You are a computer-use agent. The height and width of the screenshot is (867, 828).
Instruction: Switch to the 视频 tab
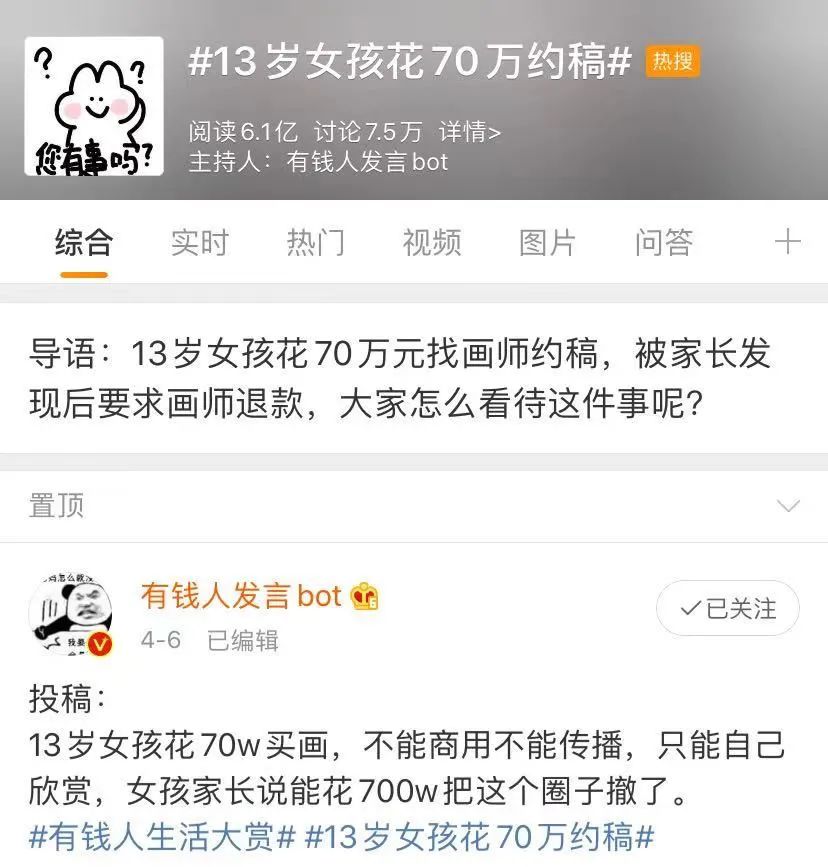431,242
